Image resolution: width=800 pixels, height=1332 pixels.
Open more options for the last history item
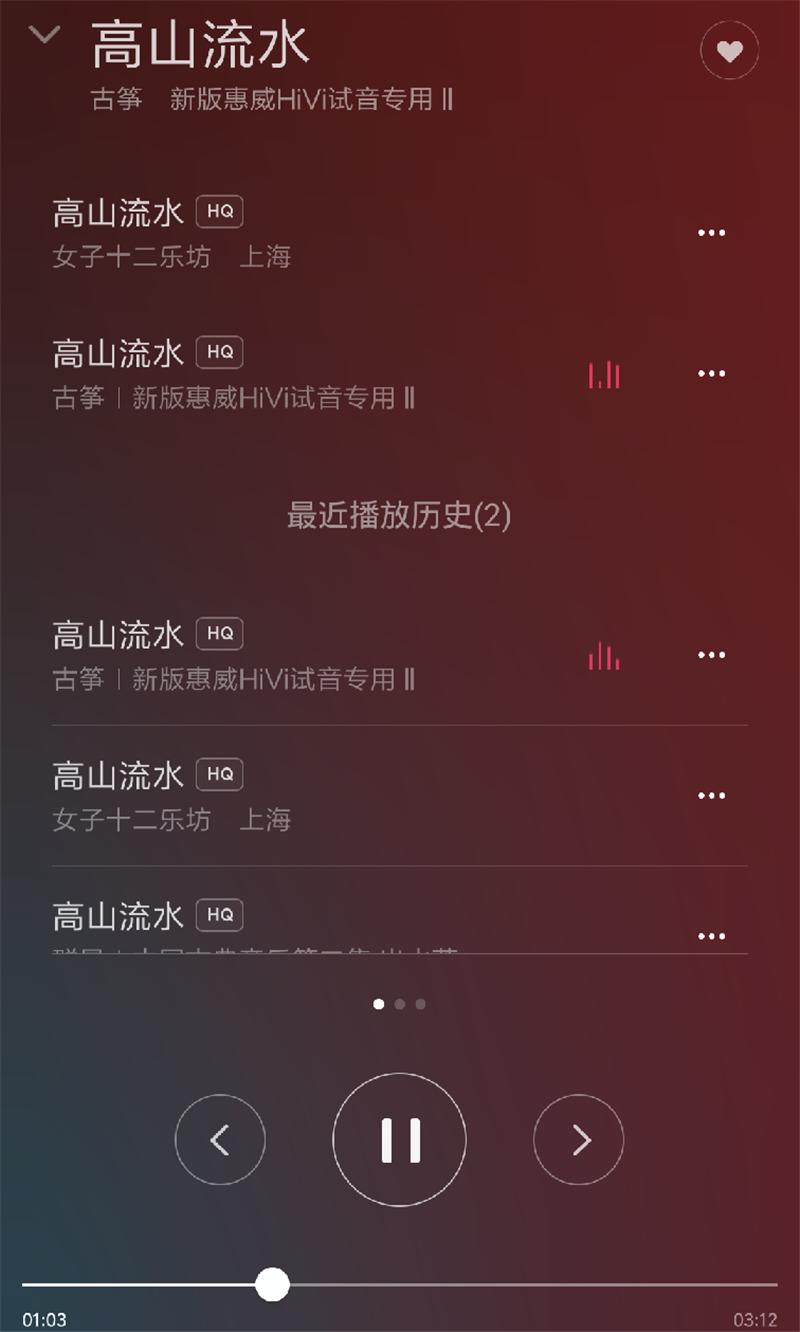pos(711,935)
